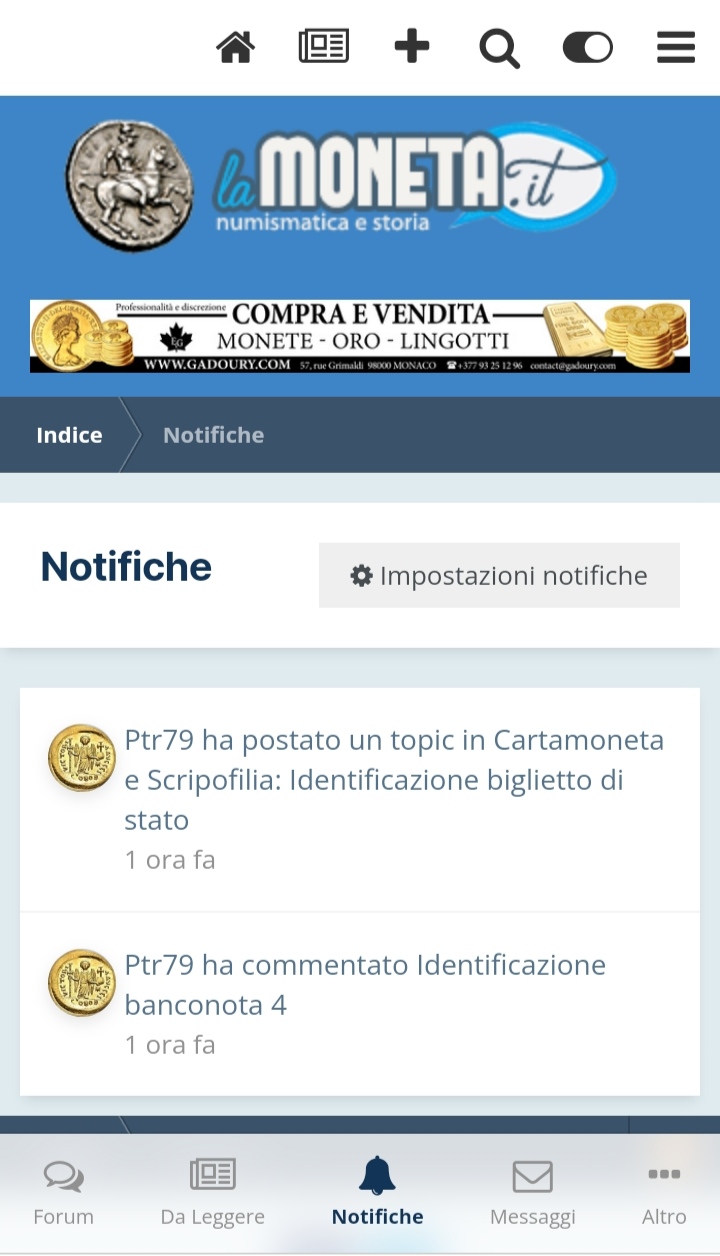720x1256 pixels.
Task: Open the Gadoury compra e vendita banner
Action: tap(360, 336)
